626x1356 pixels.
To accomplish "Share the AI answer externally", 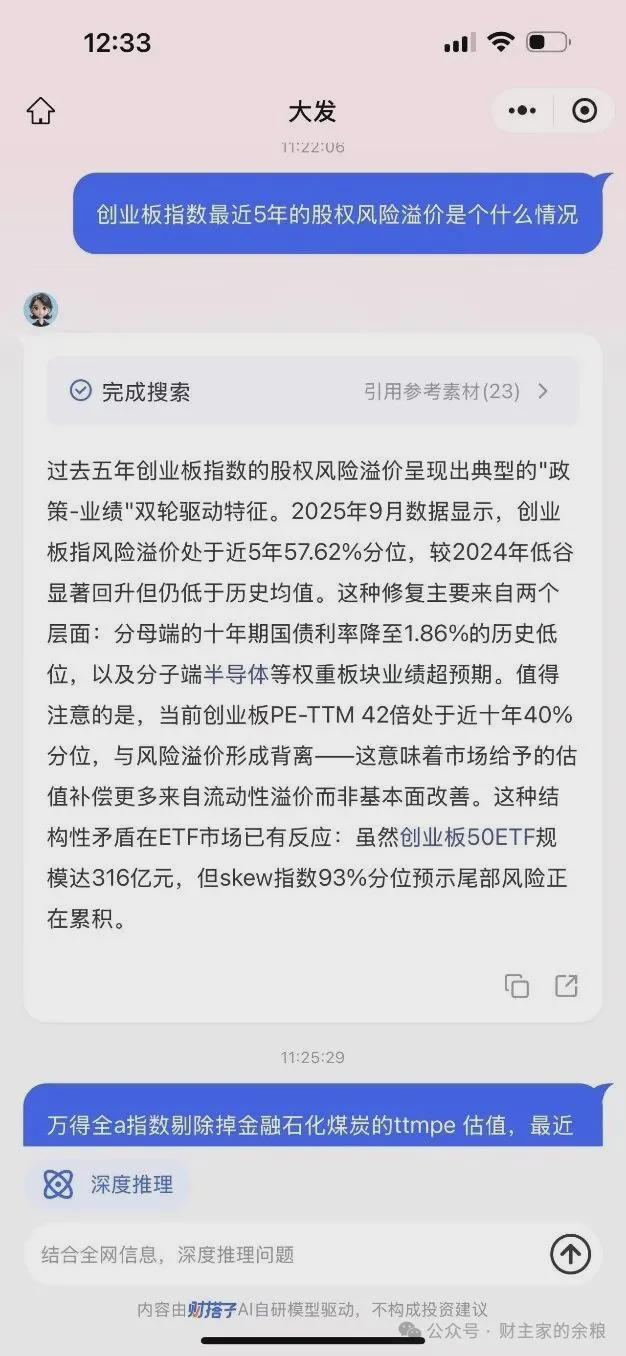I will (566, 985).
